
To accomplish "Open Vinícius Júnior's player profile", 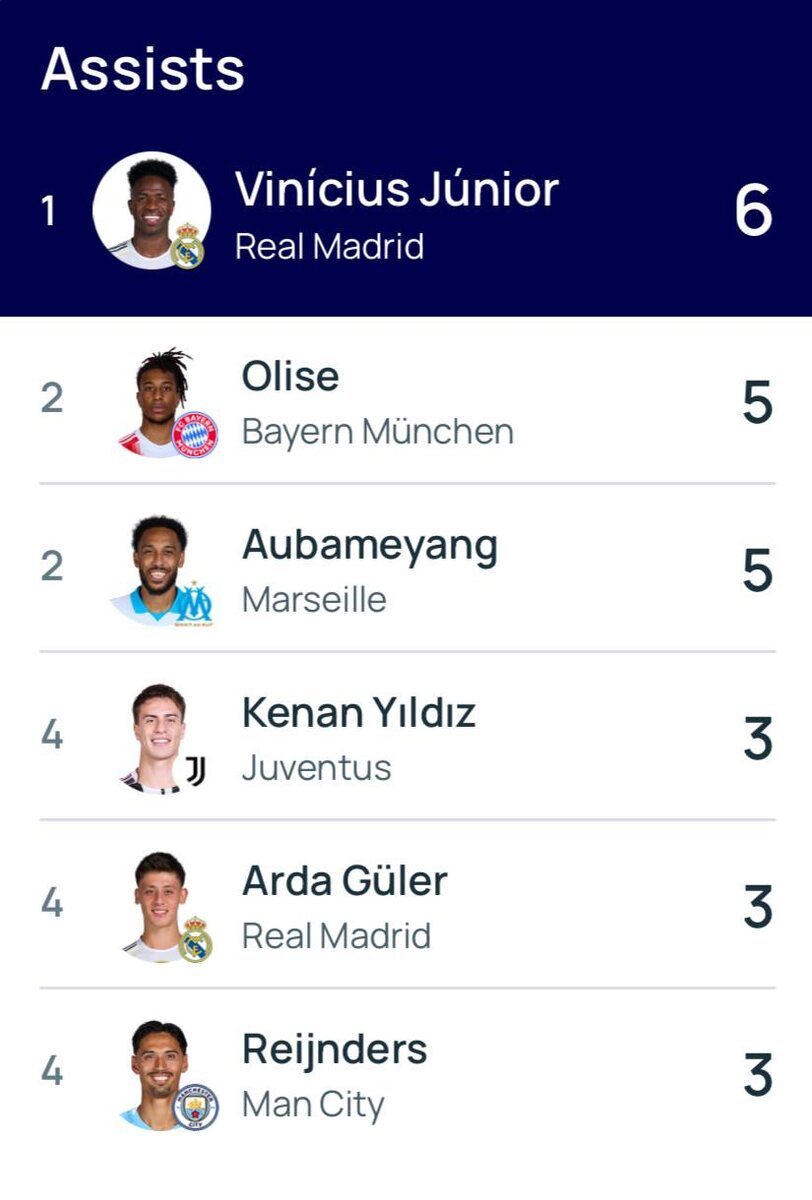I will [x=406, y=212].
